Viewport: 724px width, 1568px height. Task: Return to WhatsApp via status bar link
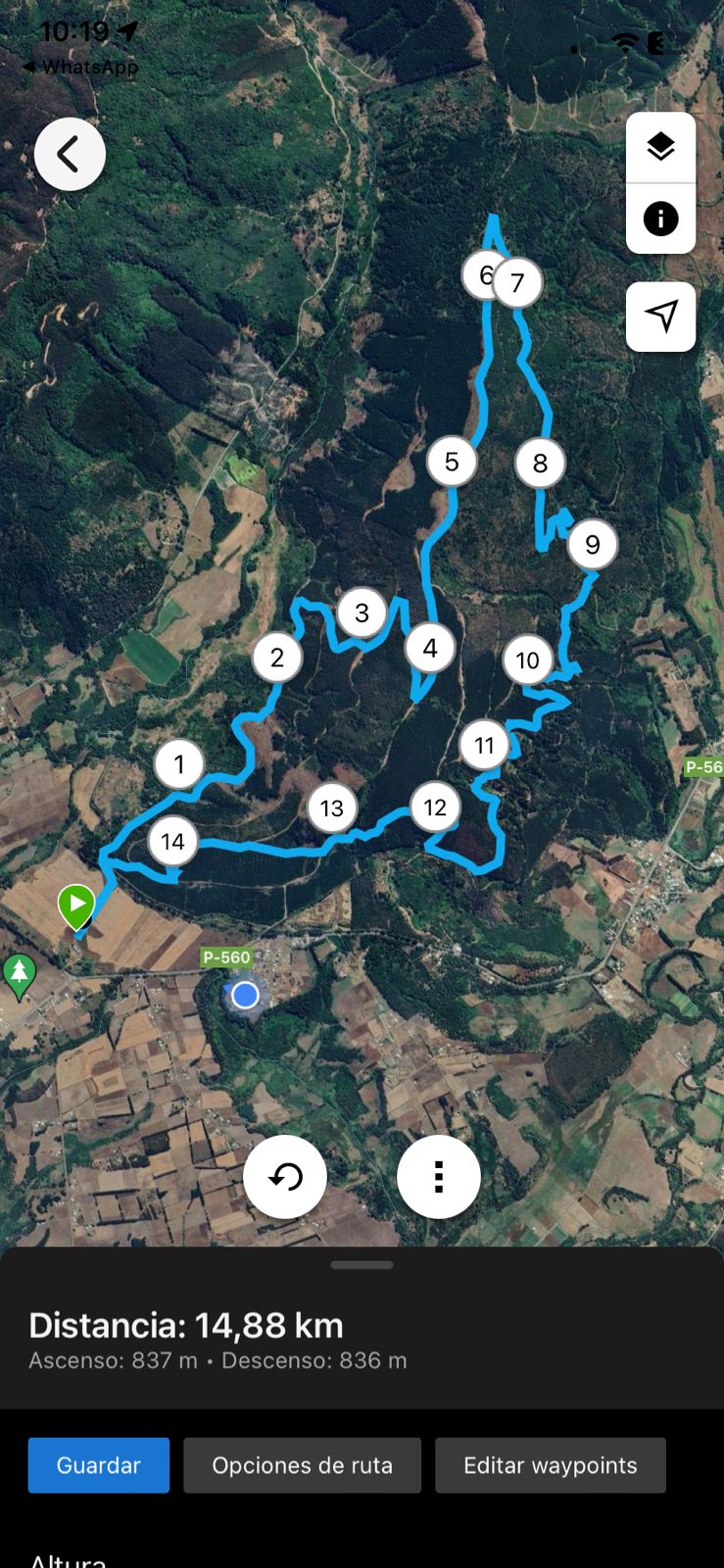coord(80,67)
